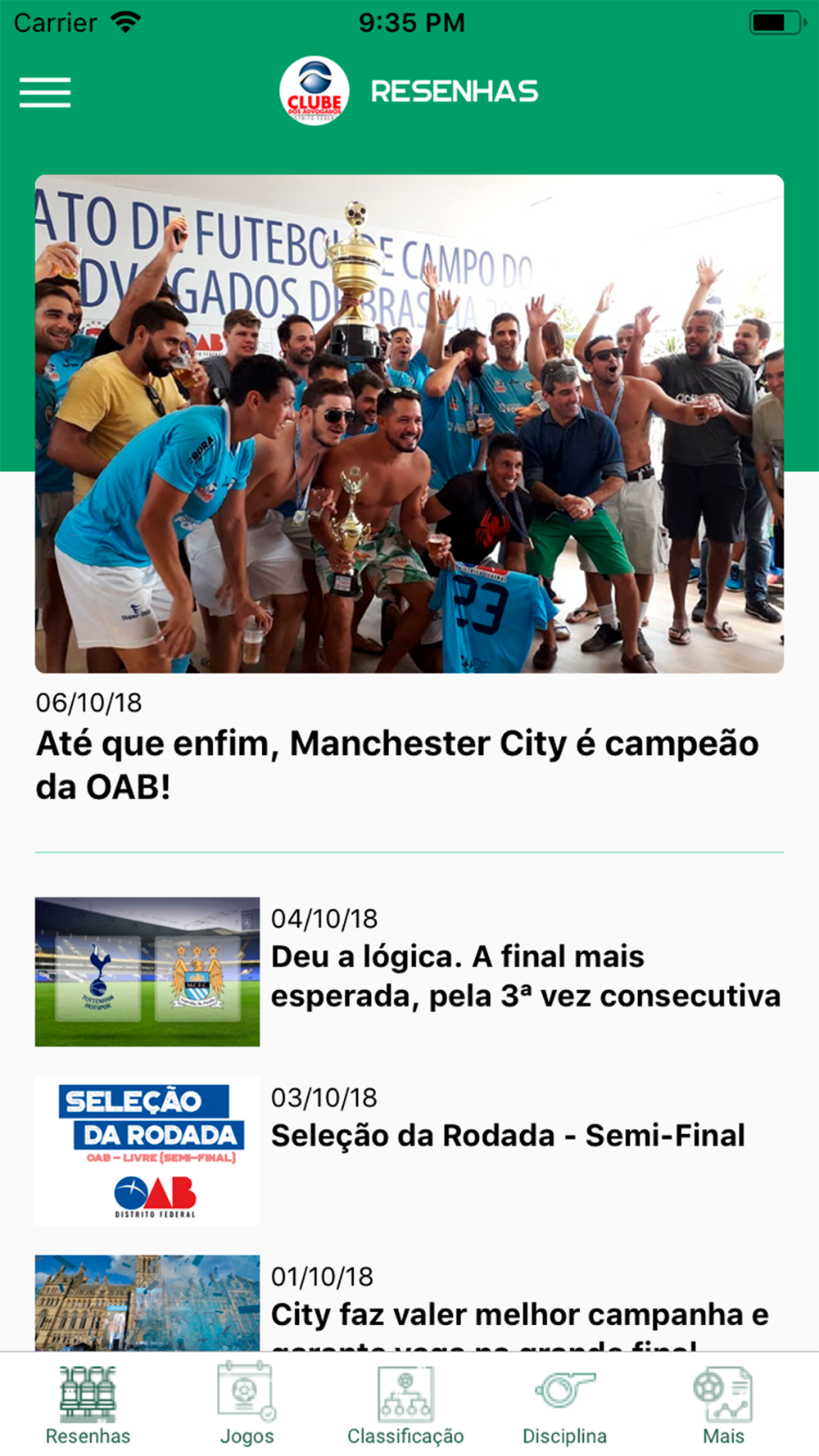Image resolution: width=819 pixels, height=1456 pixels.
Task: Open the hamburger drawer menu
Action: 45,92
